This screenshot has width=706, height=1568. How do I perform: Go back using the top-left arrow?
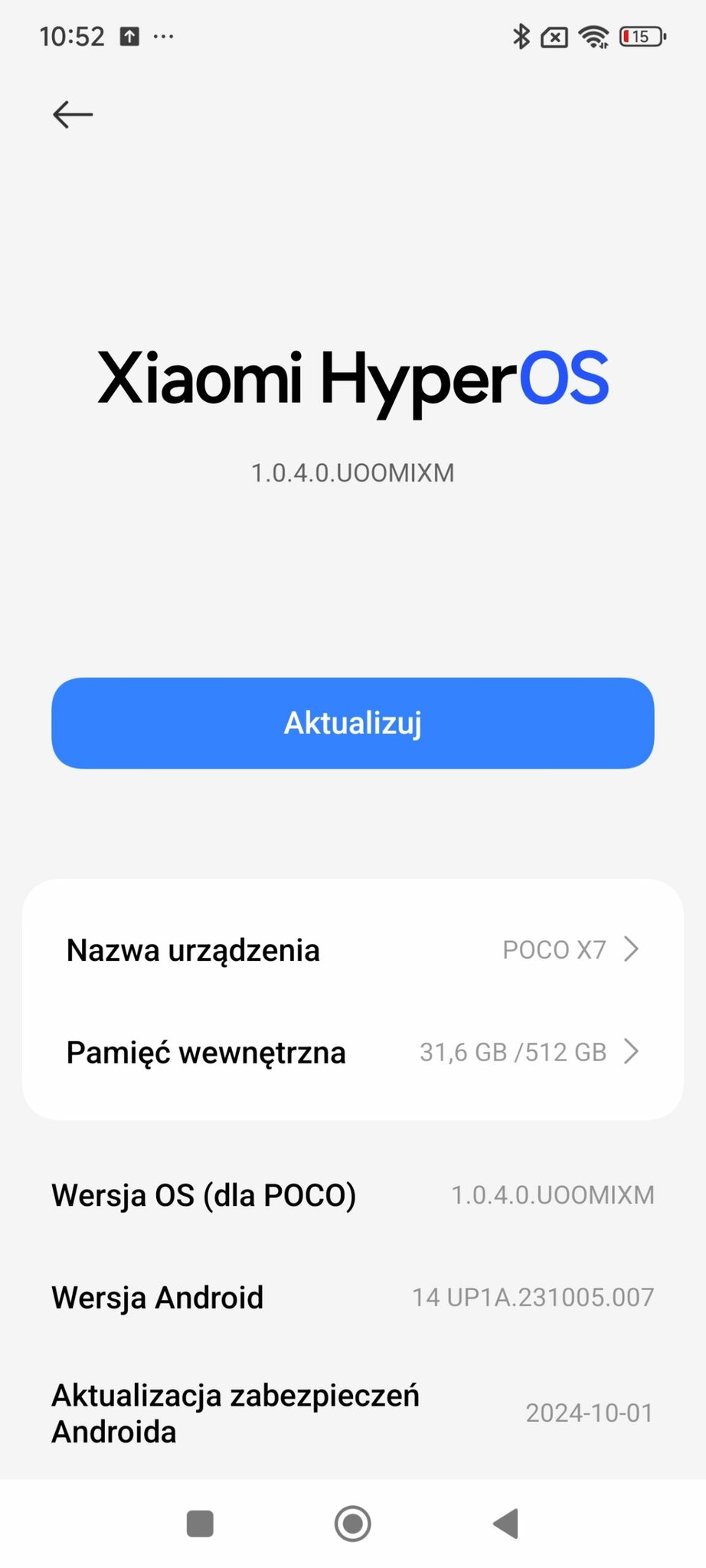(x=73, y=115)
